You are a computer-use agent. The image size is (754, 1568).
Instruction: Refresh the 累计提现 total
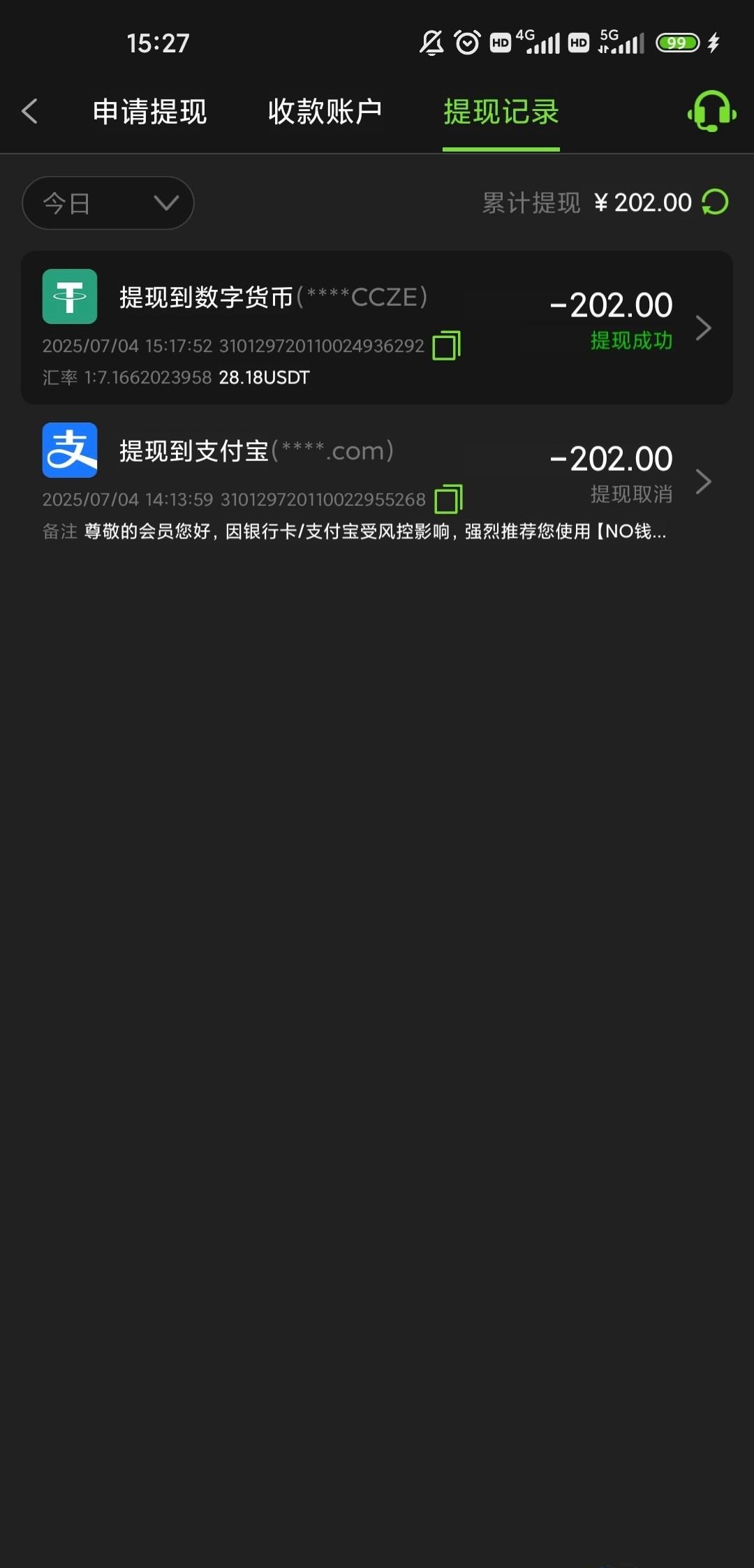point(716,203)
